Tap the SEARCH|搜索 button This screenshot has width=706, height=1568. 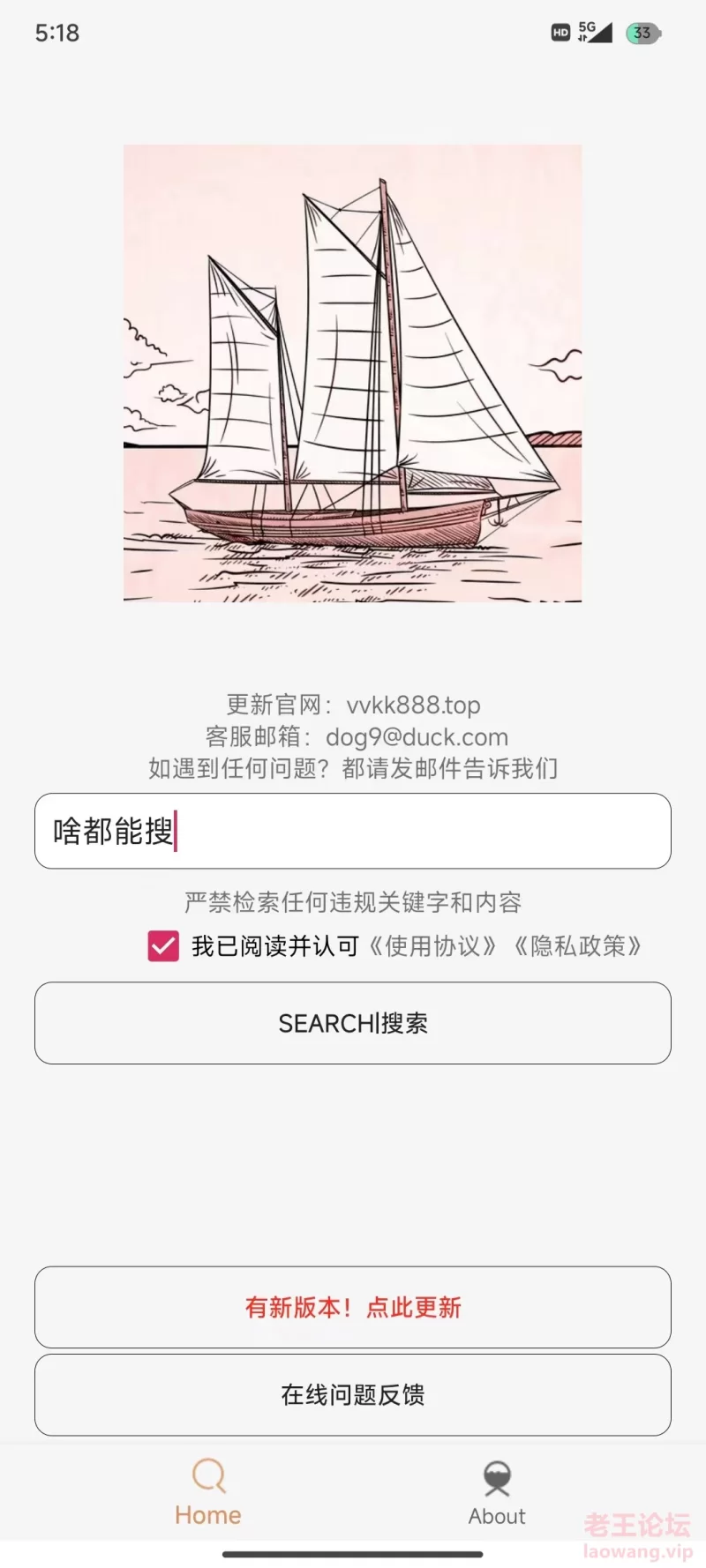(x=353, y=1023)
